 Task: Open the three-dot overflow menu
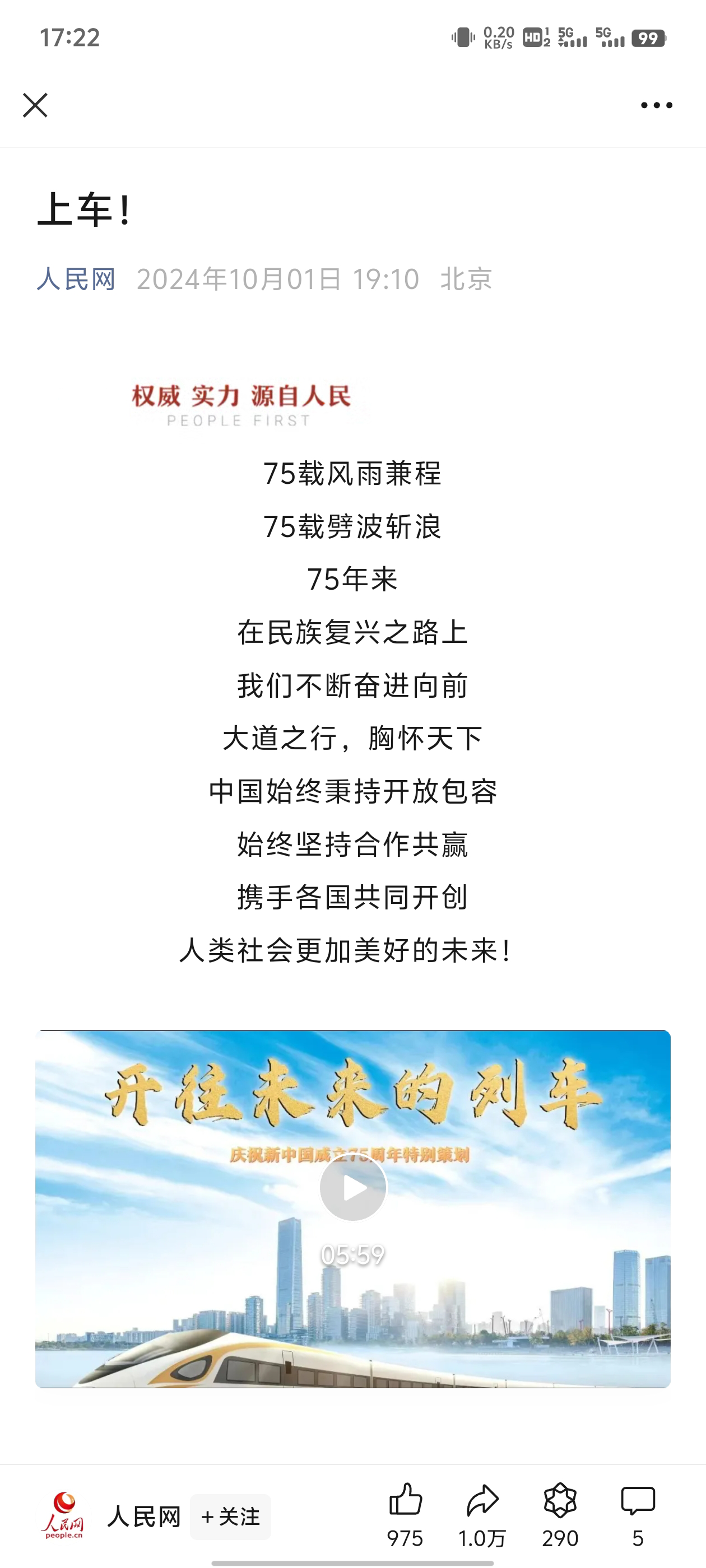tap(656, 105)
